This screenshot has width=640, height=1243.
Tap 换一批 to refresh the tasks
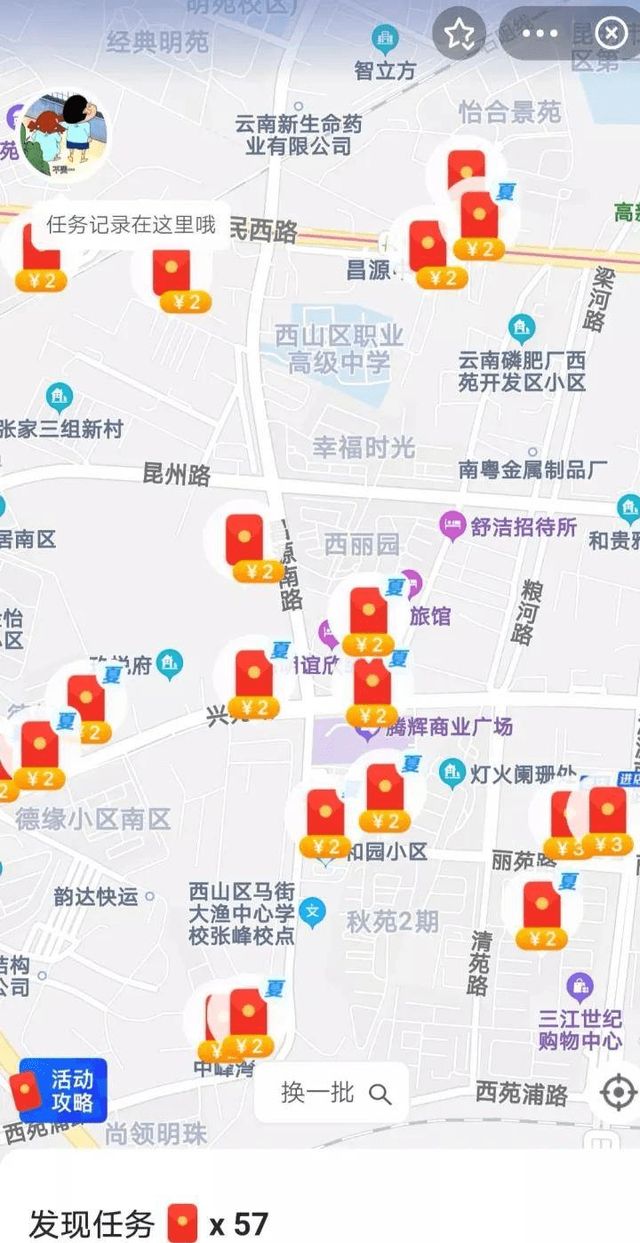click(332, 1092)
